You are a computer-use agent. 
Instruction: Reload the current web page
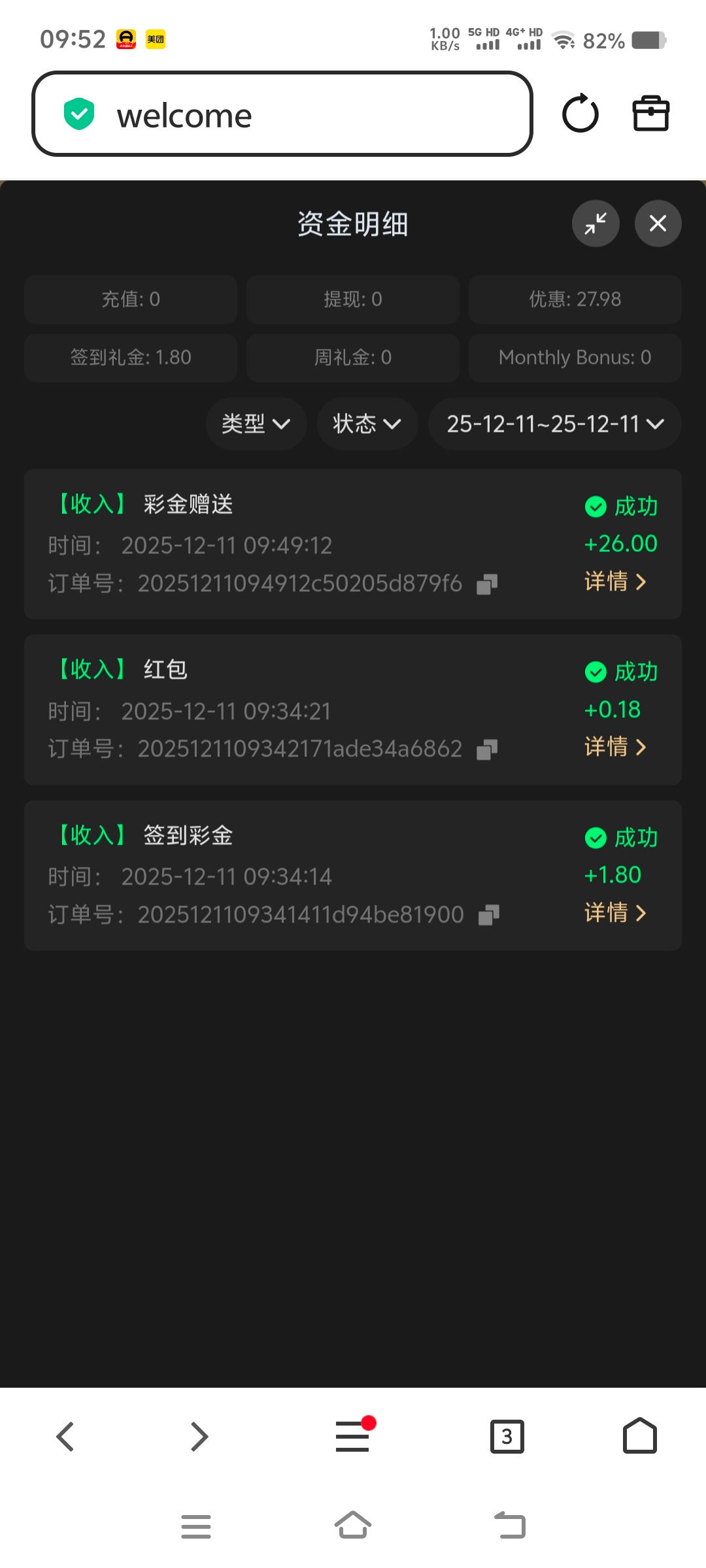pyautogui.click(x=580, y=114)
